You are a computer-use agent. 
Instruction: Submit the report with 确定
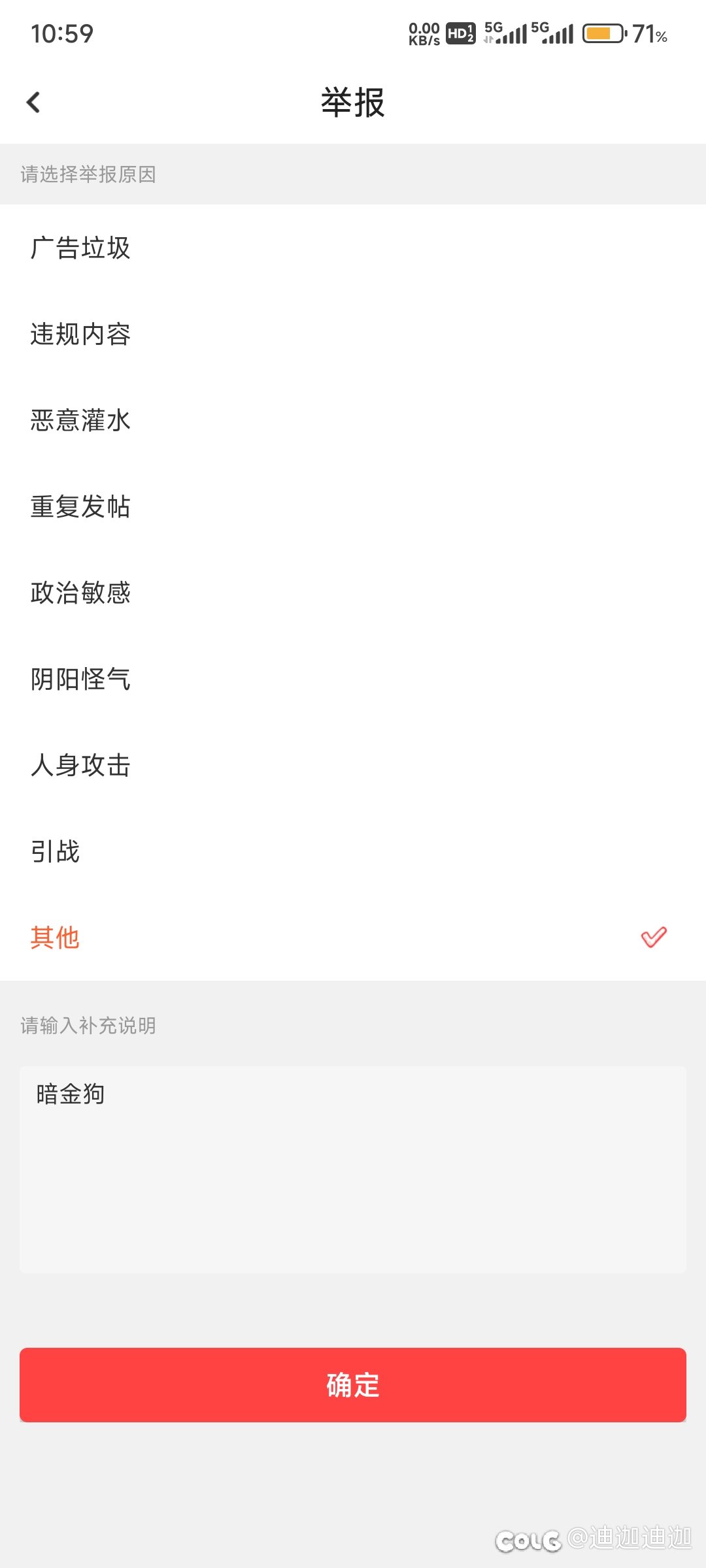(353, 1385)
